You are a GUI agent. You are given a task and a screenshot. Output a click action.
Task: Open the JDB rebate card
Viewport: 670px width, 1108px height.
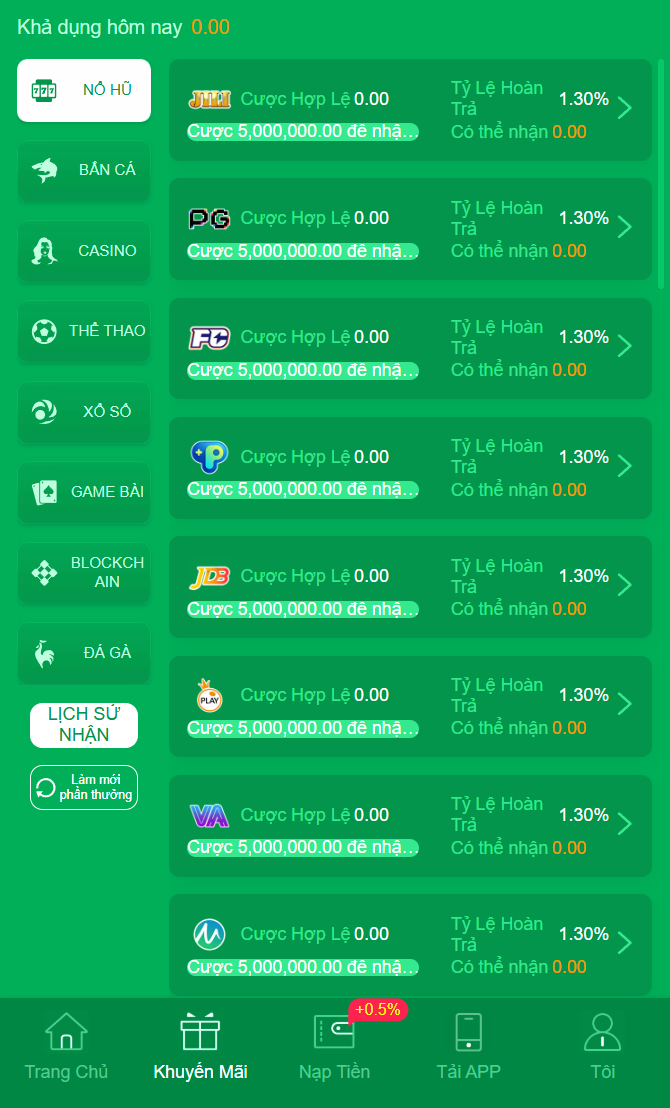(x=410, y=587)
